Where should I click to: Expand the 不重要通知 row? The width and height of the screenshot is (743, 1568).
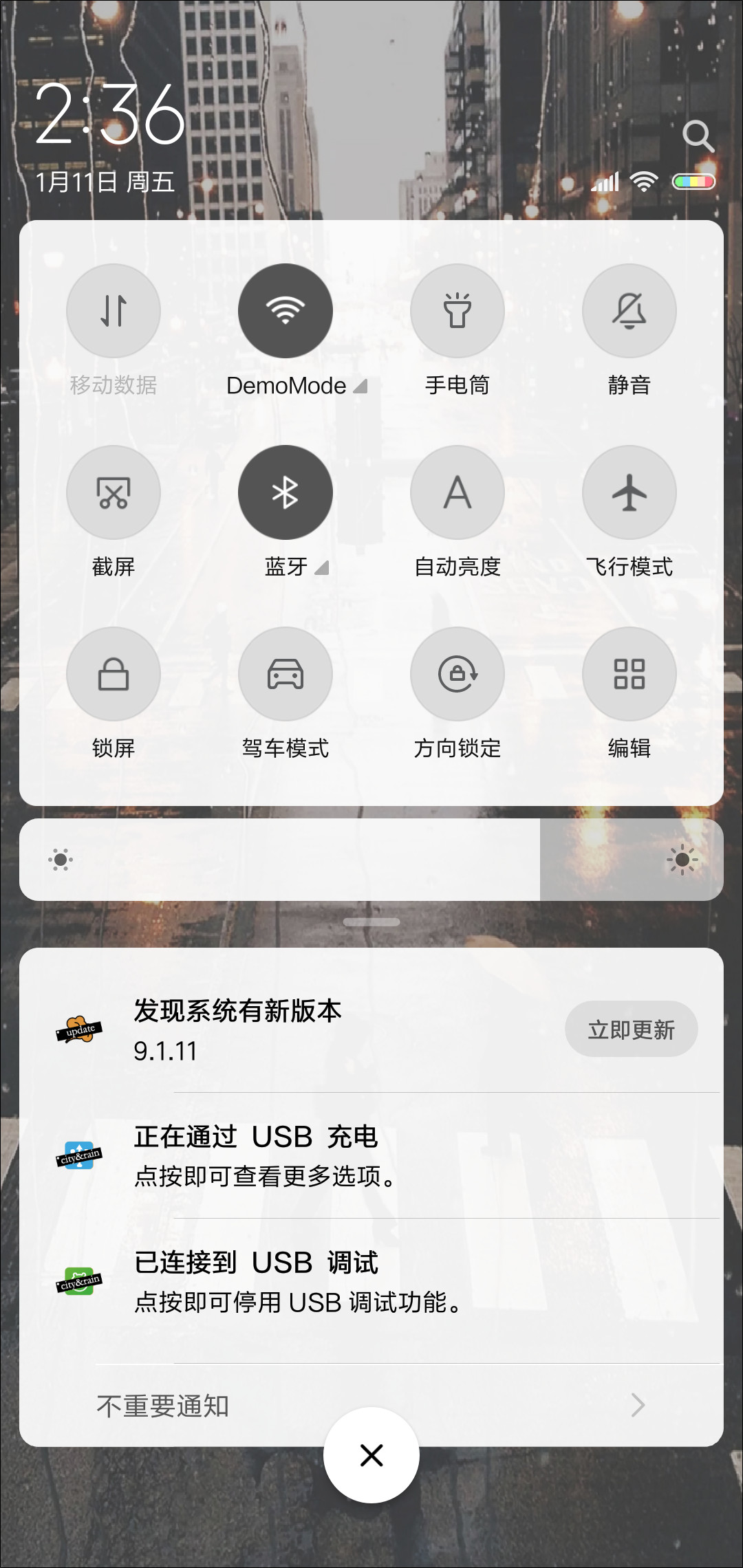(x=371, y=1406)
